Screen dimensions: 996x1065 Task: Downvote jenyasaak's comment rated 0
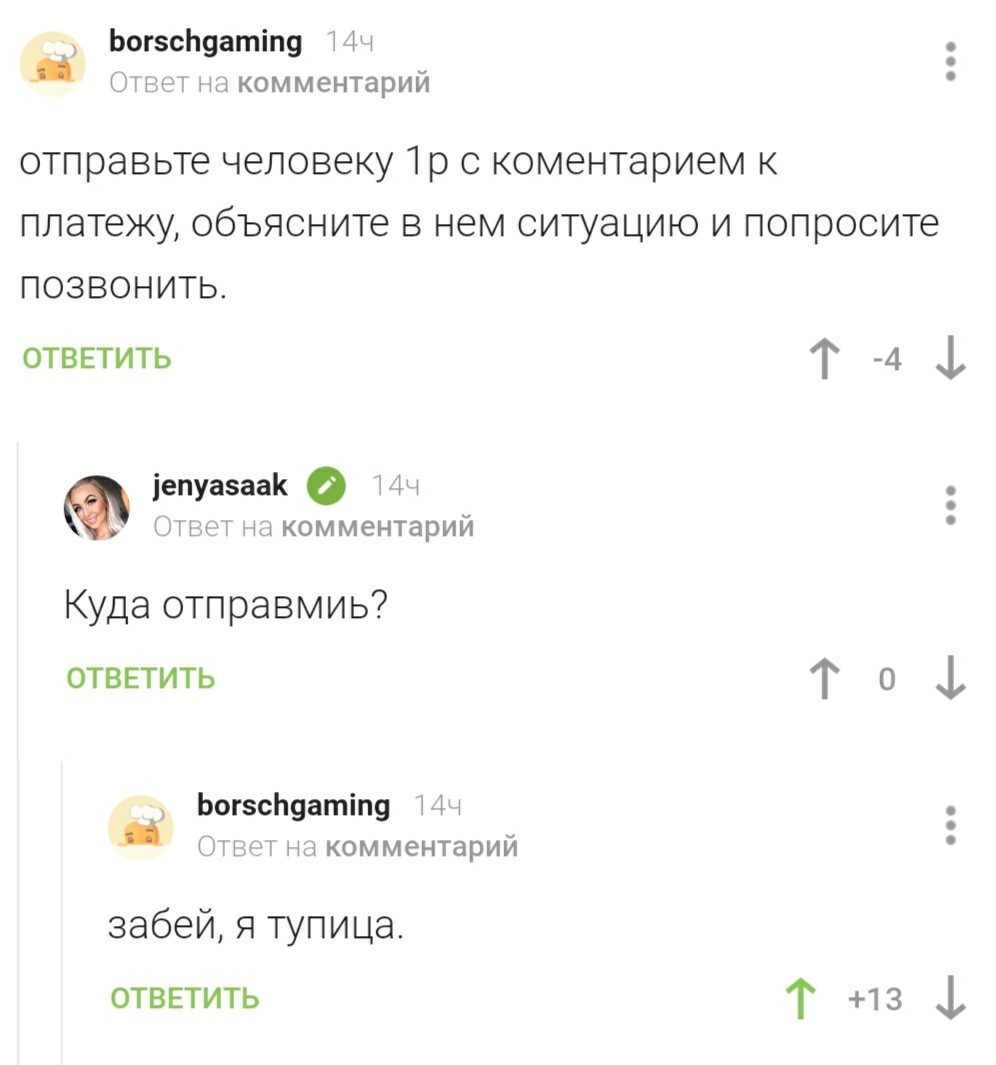click(x=949, y=679)
